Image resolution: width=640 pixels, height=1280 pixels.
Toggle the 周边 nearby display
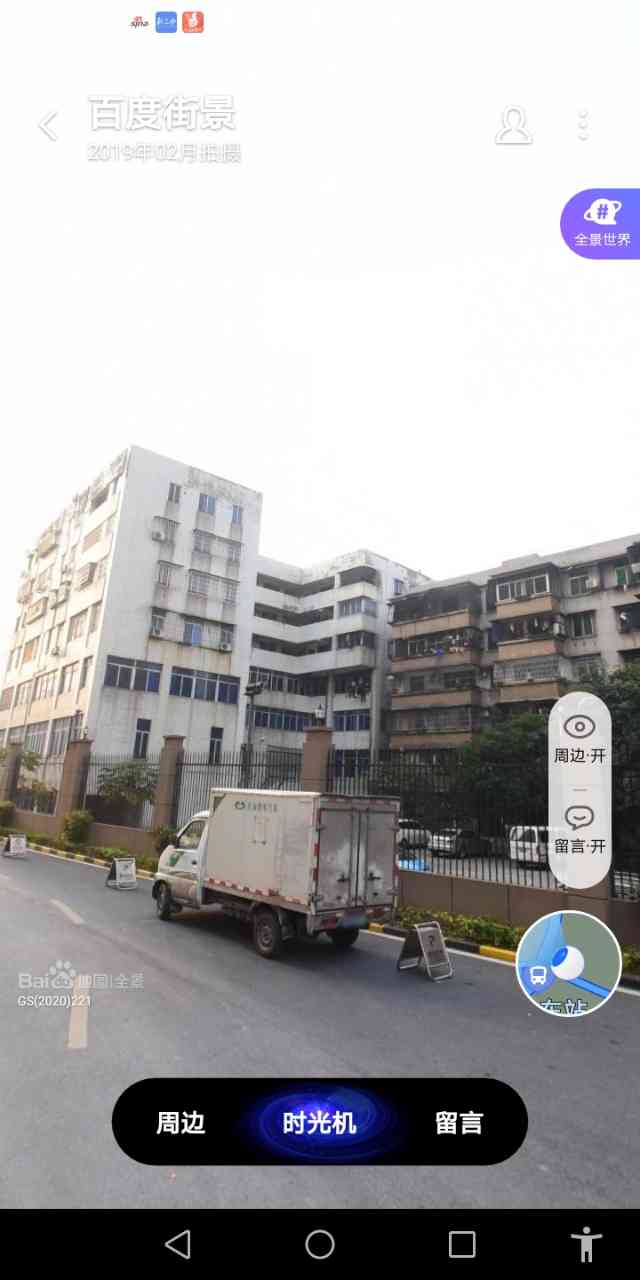tap(579, 739)
